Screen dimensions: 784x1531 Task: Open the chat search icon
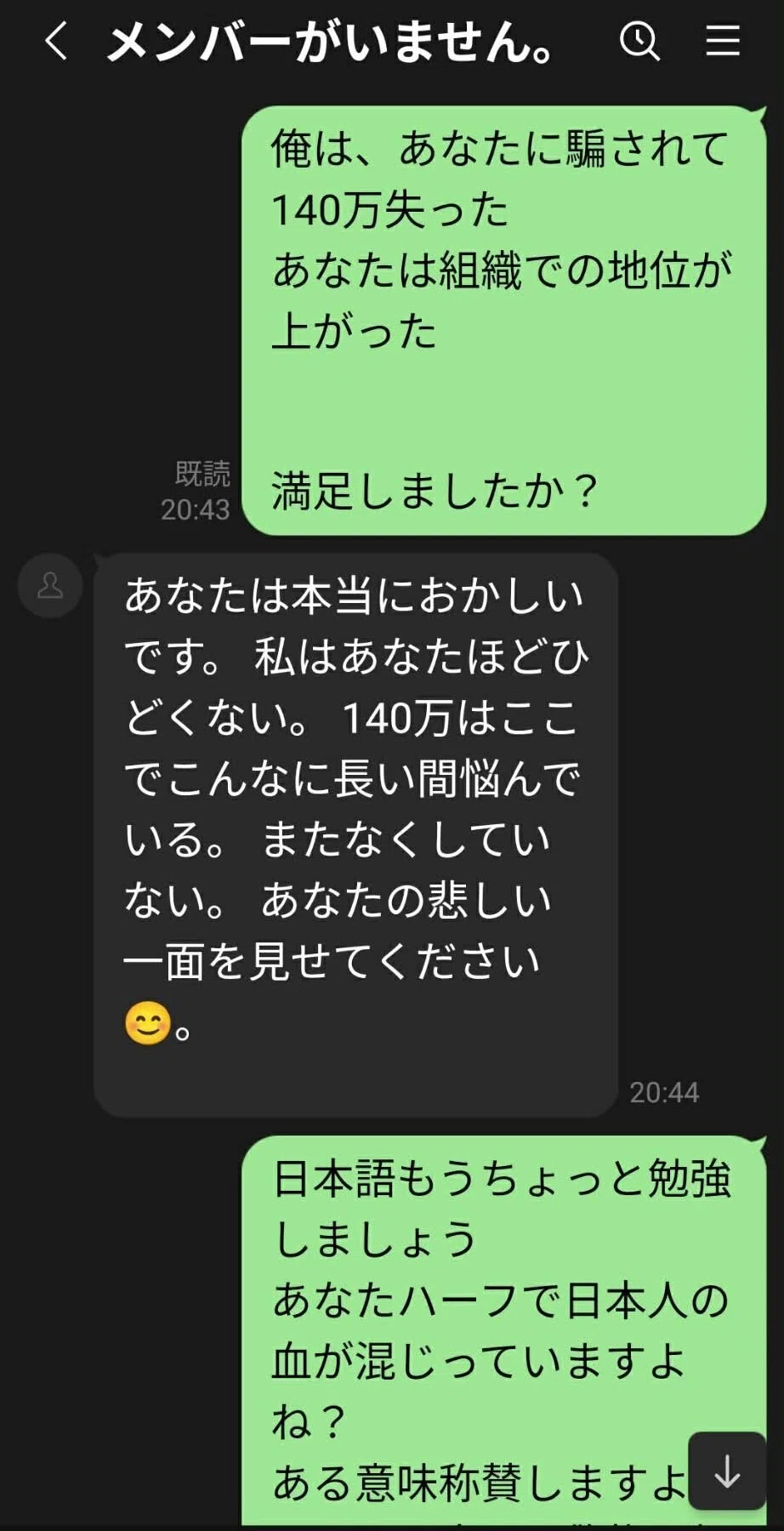639,41
